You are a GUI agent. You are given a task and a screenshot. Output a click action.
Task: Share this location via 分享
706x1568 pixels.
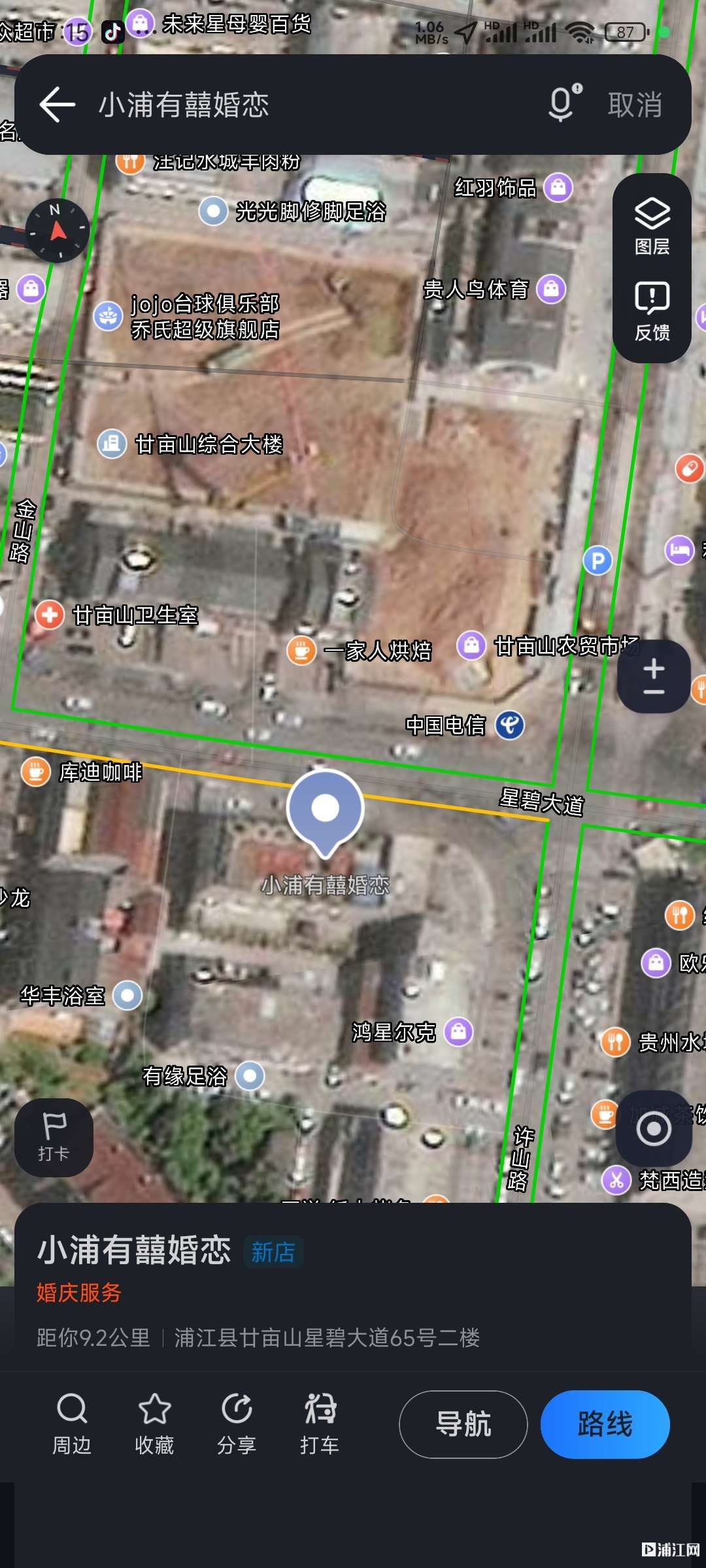point(237,1424)
